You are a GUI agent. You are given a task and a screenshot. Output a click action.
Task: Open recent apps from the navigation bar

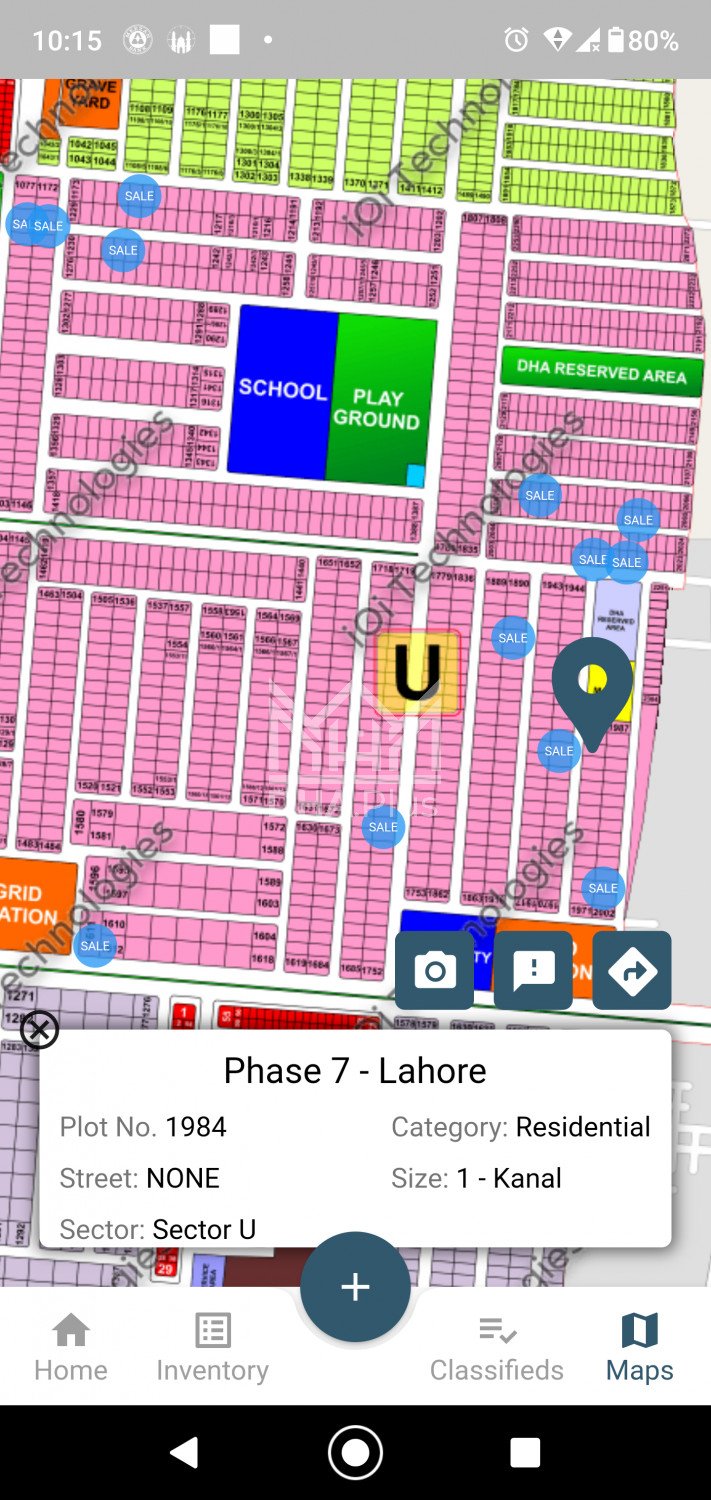point(525,1452)
